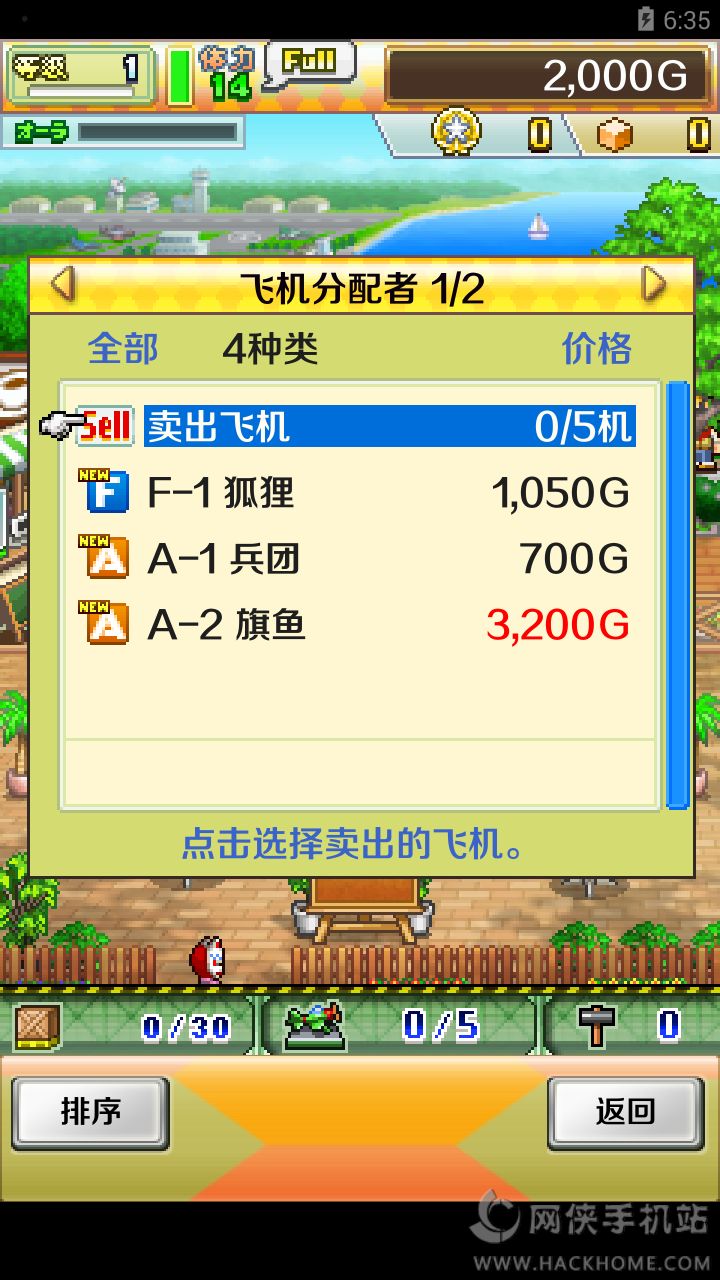Go to previous page with left arrow
Image resolution: width=720 pixels, height=1280 pixels.
point(62,286)
